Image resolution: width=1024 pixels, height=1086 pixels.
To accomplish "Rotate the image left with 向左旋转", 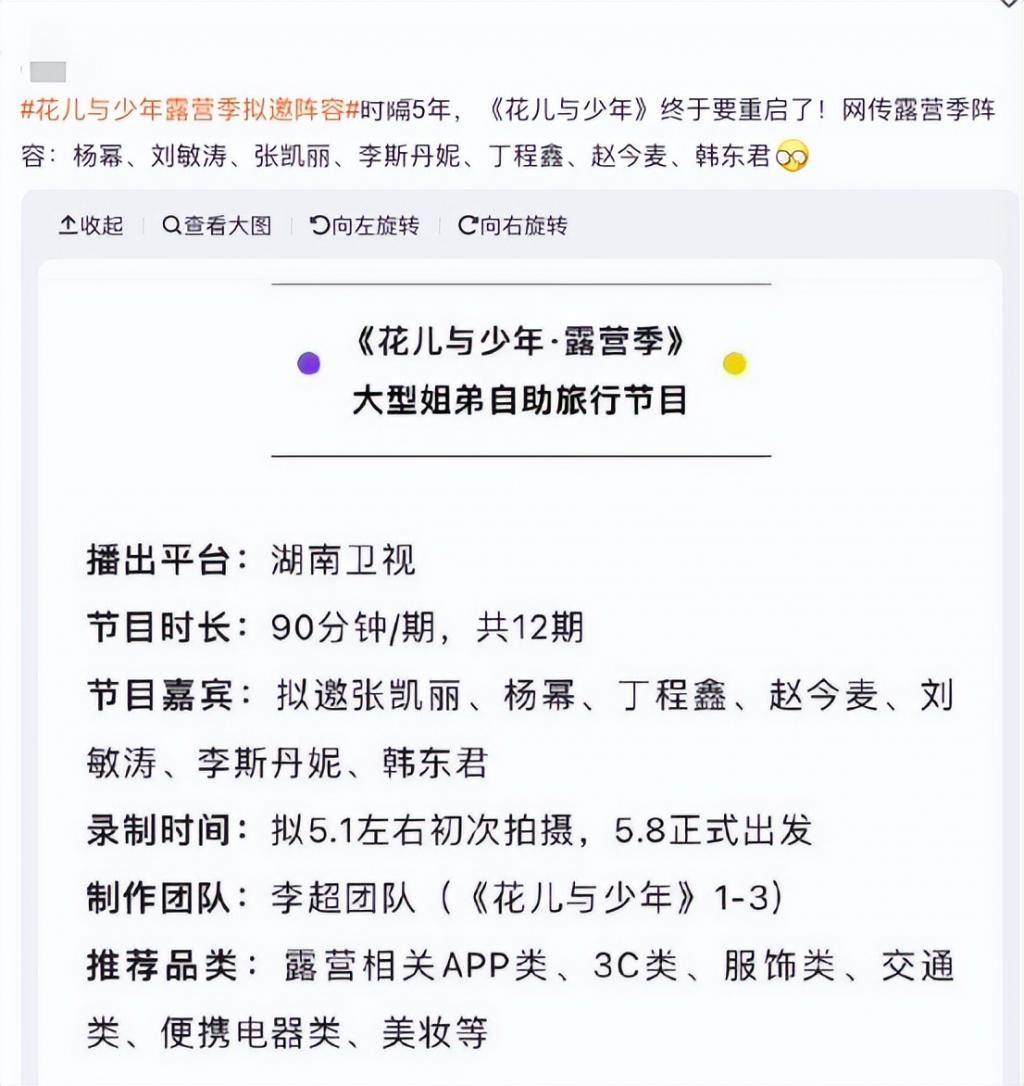I will [365, 226].
